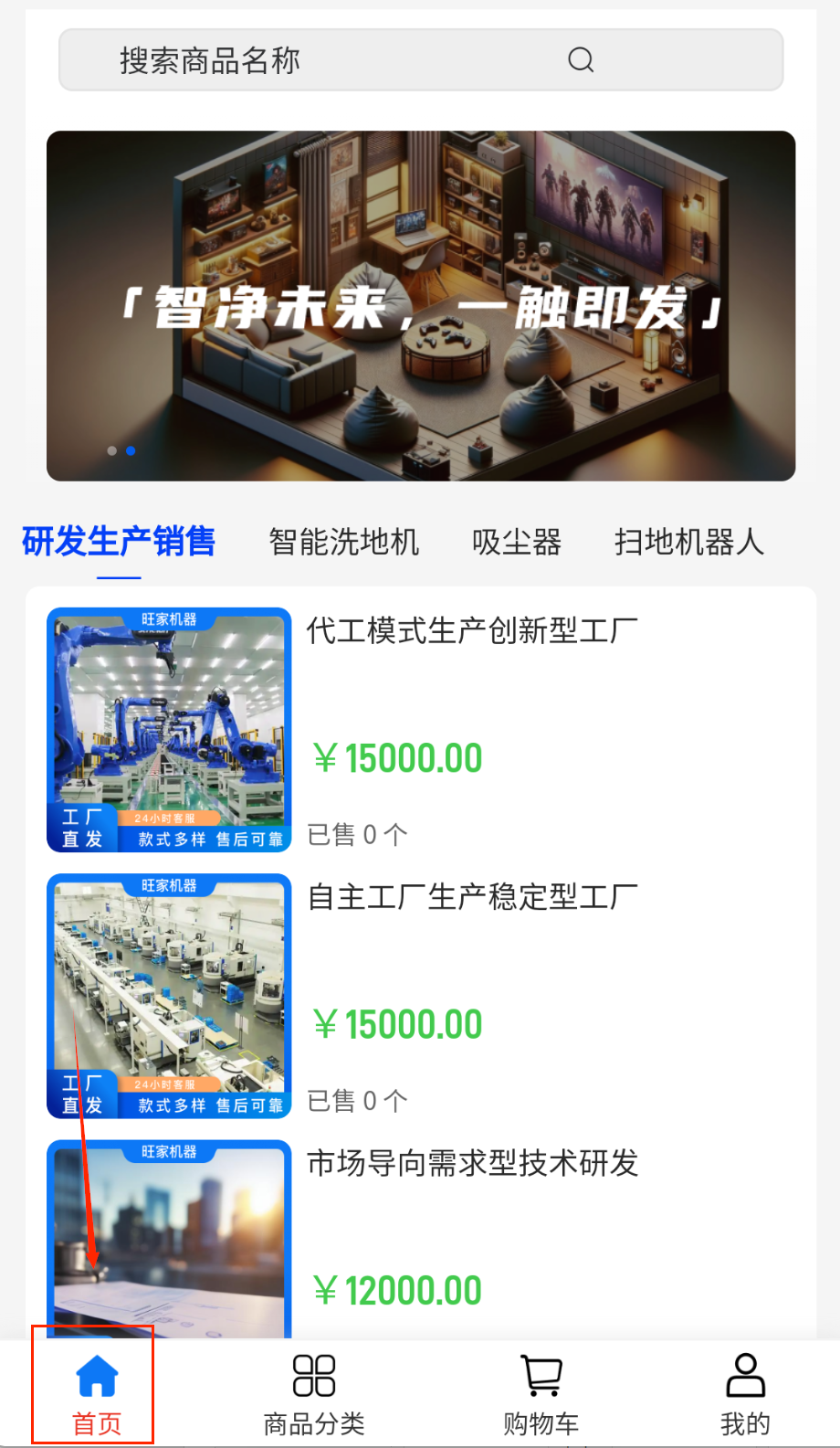
Task: Tap the magnifier search icon
Action: pos(581,60)
